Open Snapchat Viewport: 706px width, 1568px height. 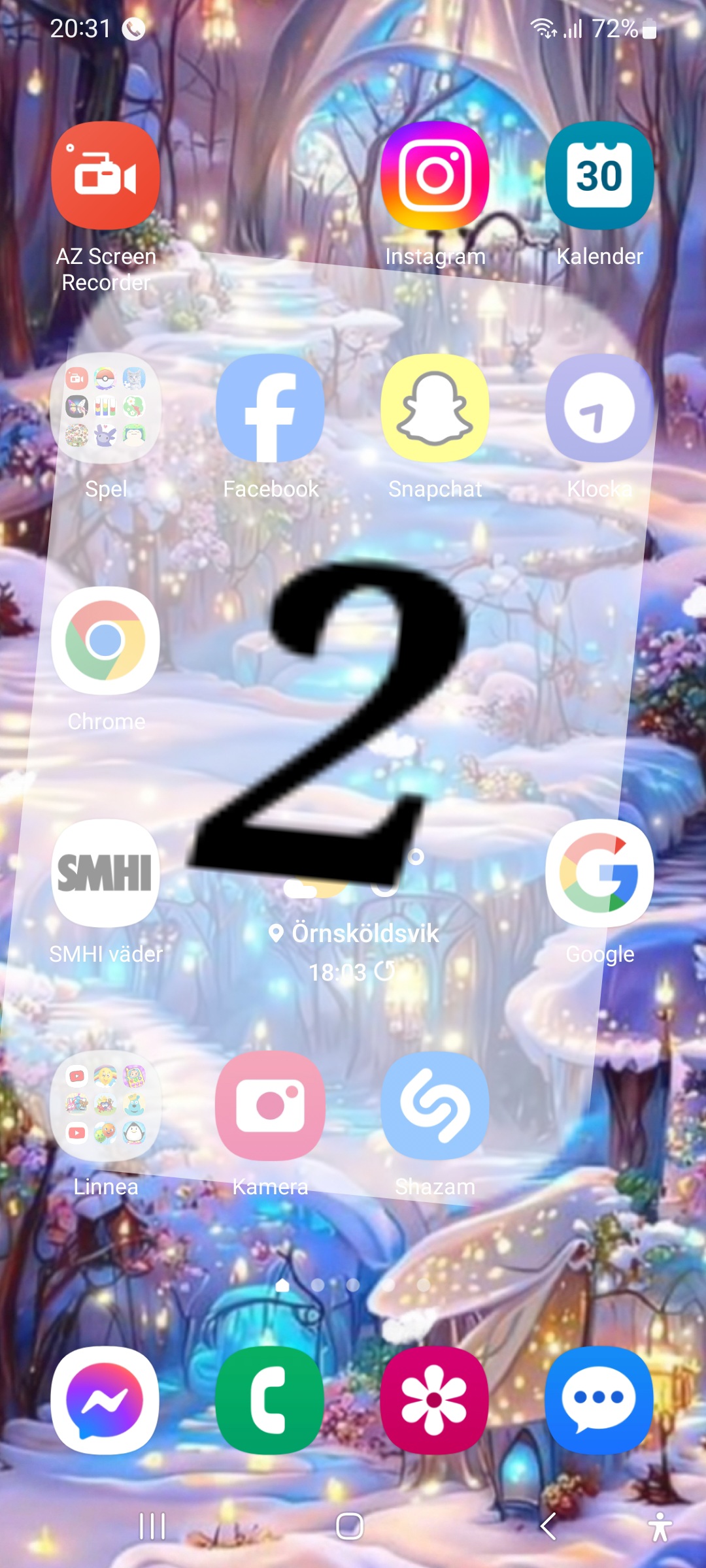435,408
